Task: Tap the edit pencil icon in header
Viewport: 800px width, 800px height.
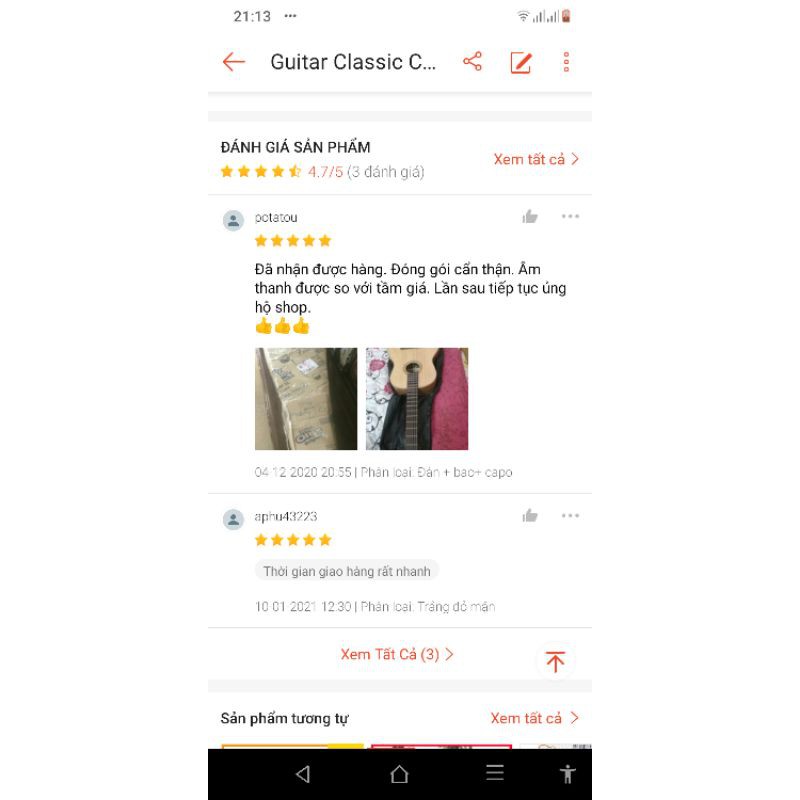Action: [521, 62]
